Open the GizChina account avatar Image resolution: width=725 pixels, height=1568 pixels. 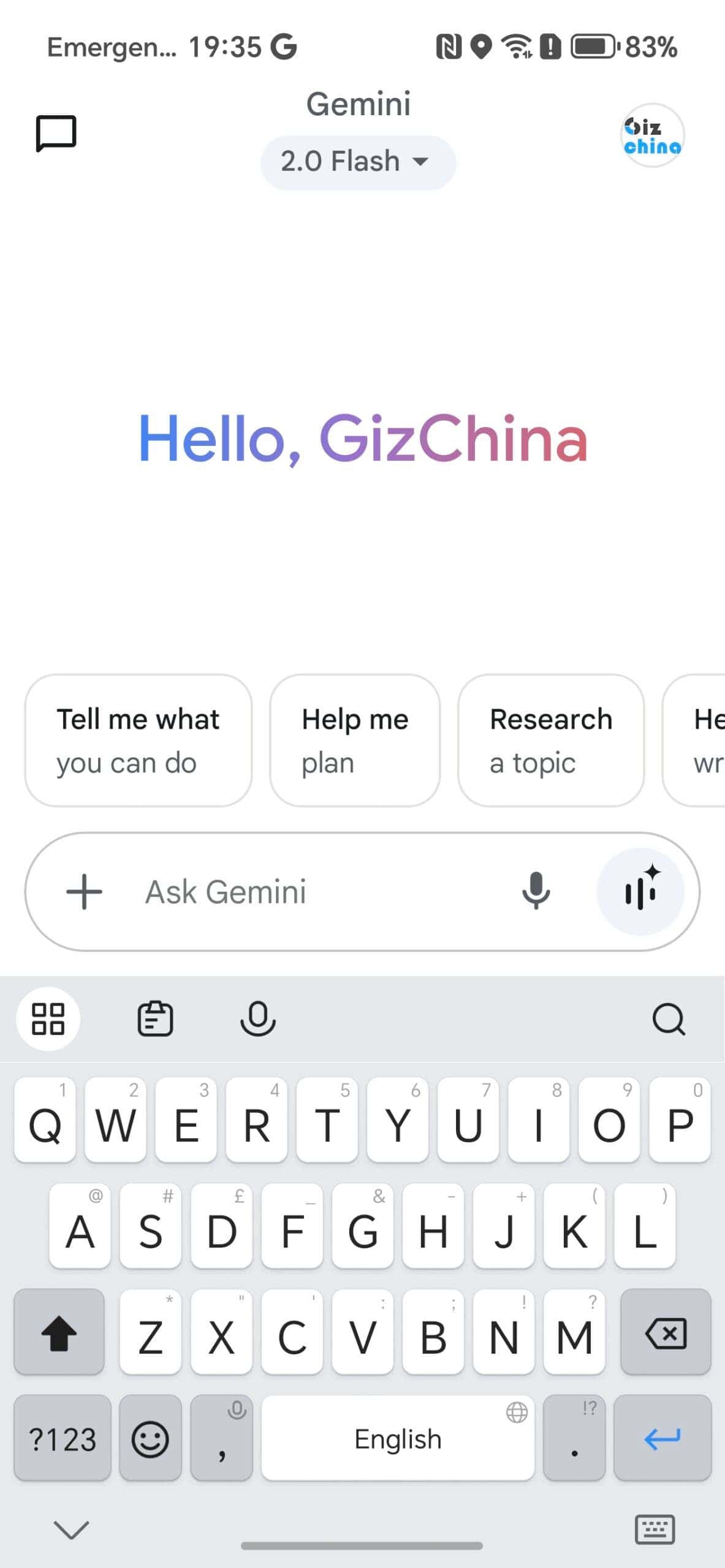pyautogui.click(x=652, y=135)
